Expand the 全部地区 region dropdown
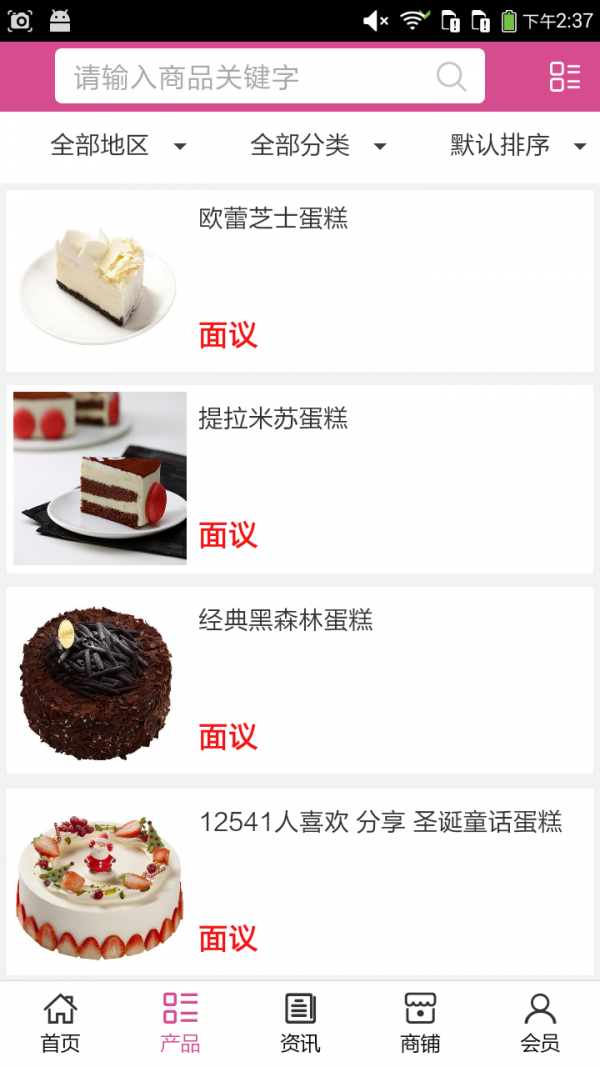This screenshot has height=1067, width=600. (118, 146)
